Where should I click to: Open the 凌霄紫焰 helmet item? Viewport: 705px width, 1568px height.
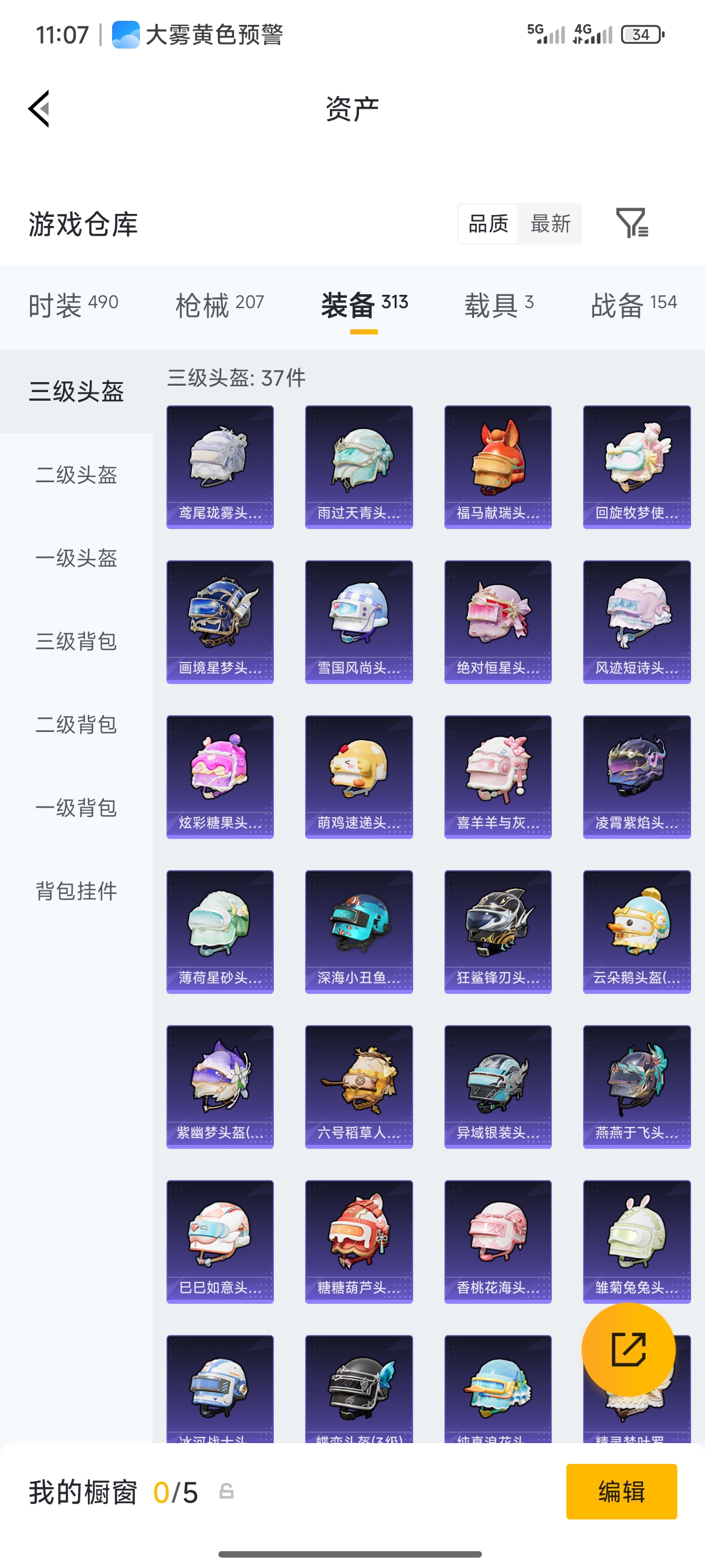(x=636, y=776)
